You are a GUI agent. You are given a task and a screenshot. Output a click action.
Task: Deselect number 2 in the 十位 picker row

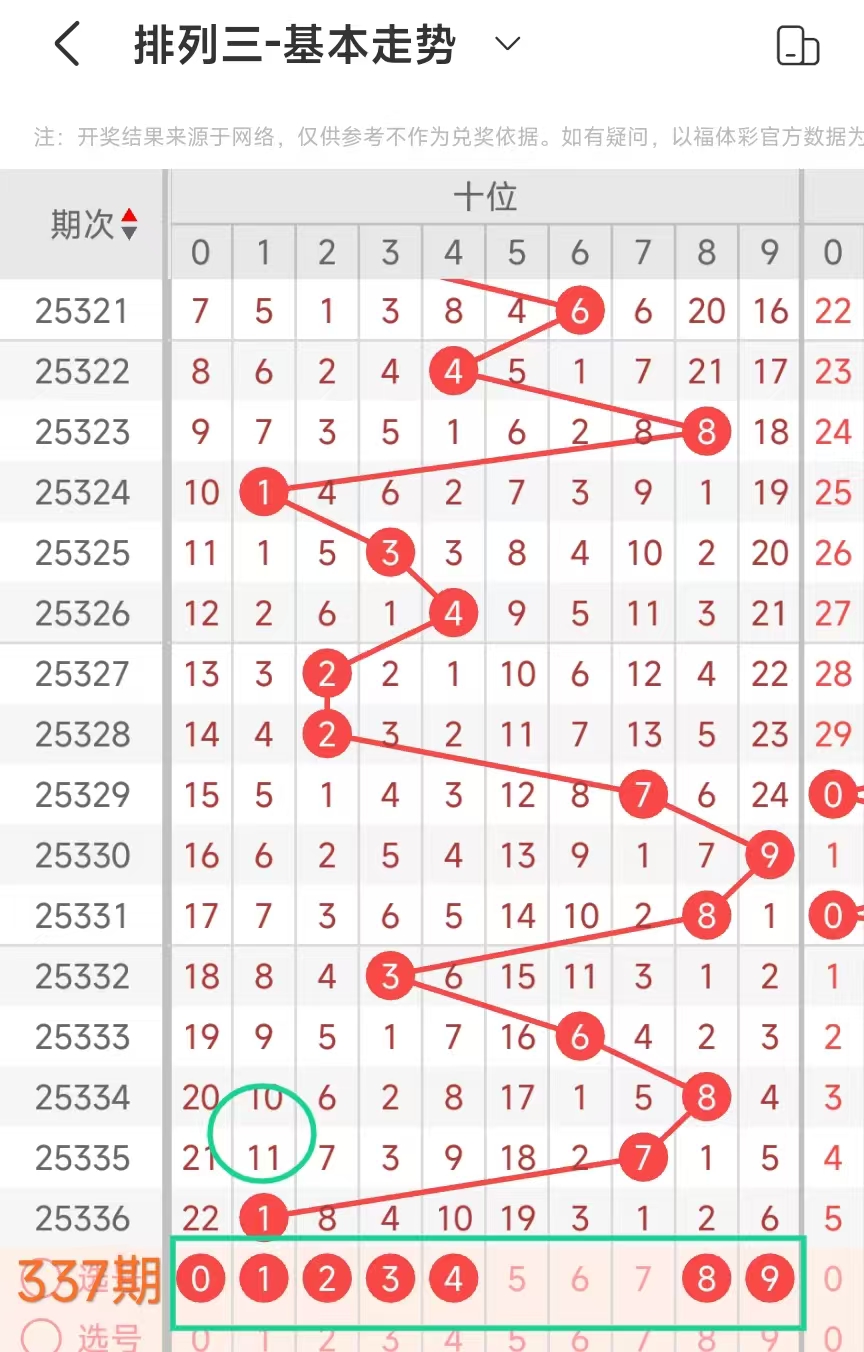click(327, 1279)
